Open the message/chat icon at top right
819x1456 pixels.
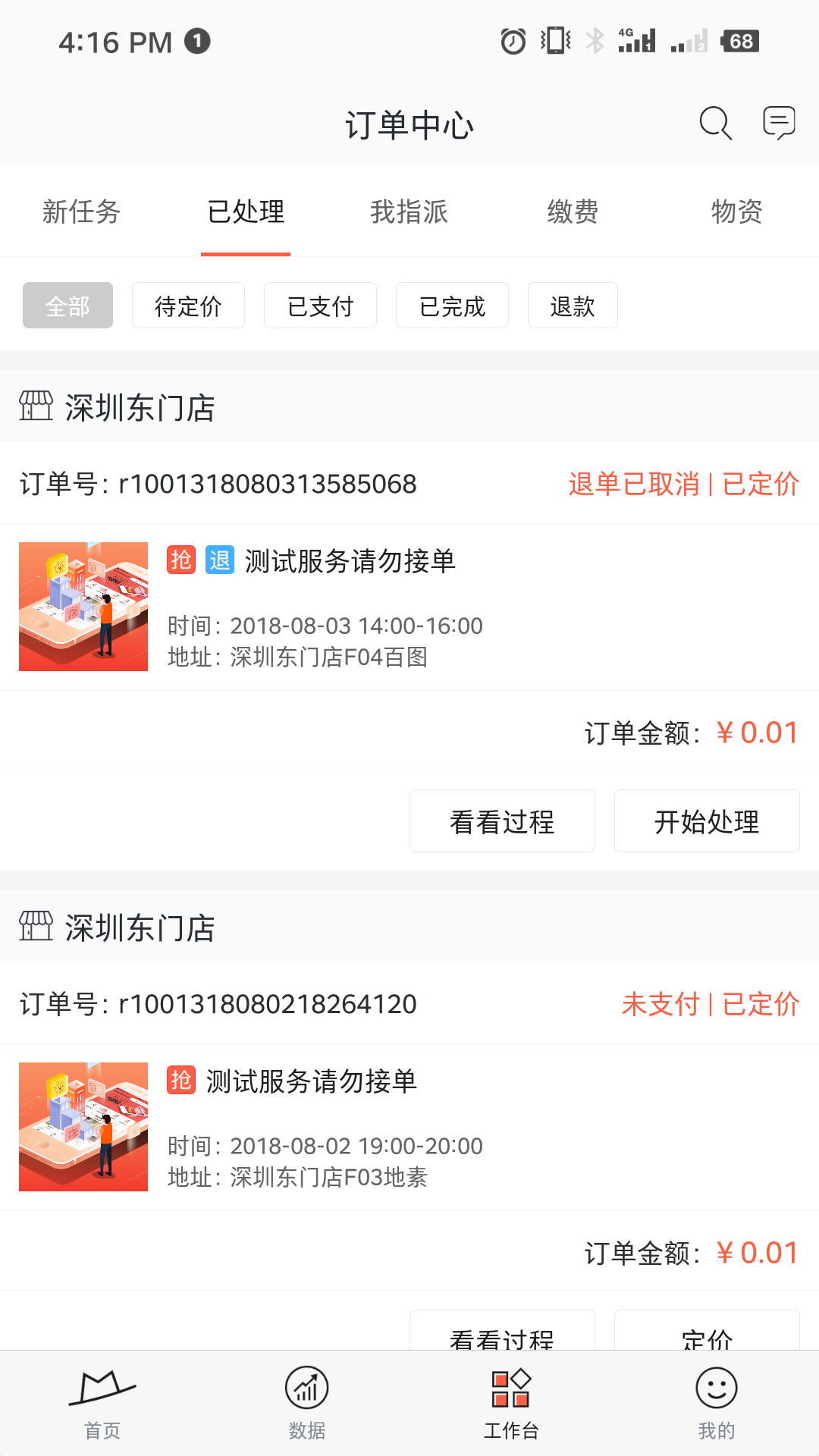[778, 124]
